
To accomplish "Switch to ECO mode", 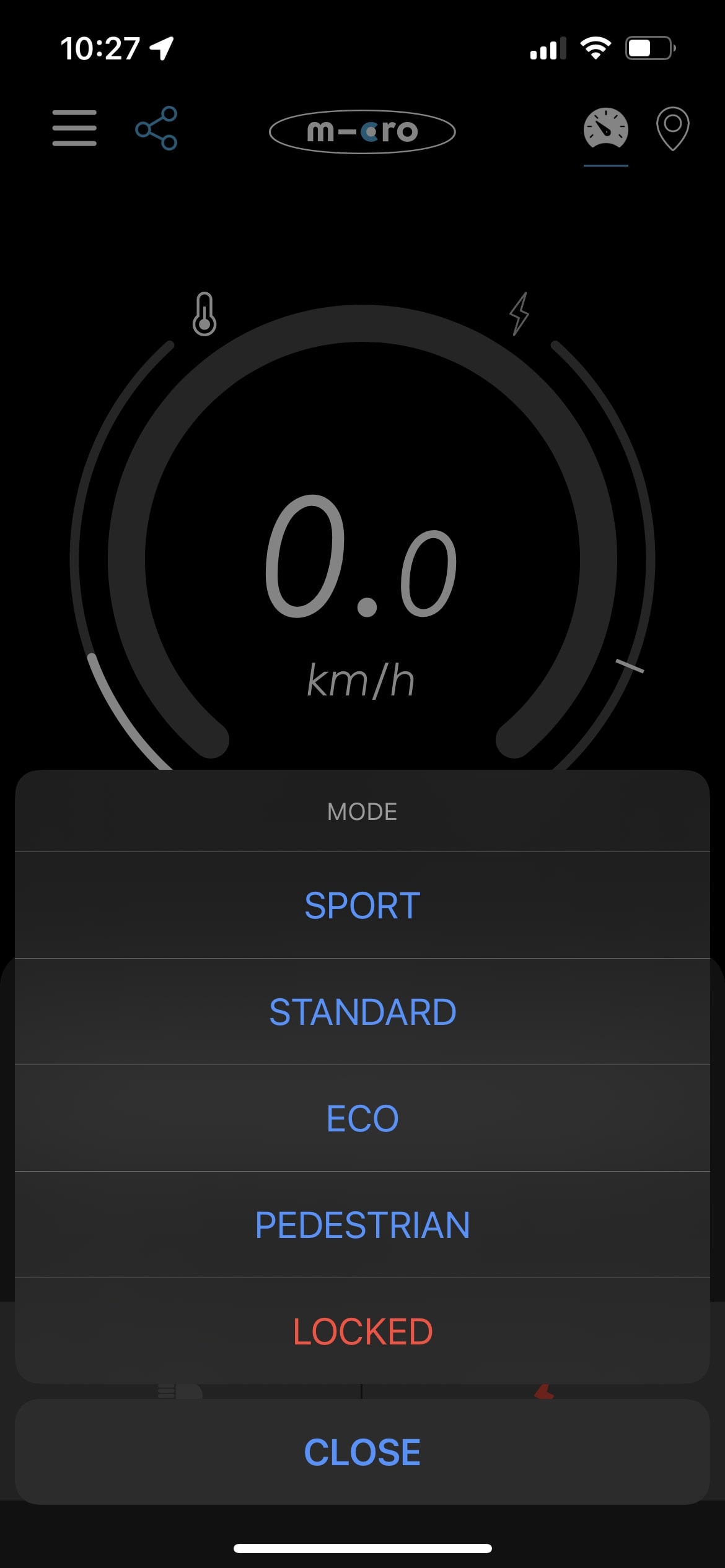I will click(x=362, y=1118).
